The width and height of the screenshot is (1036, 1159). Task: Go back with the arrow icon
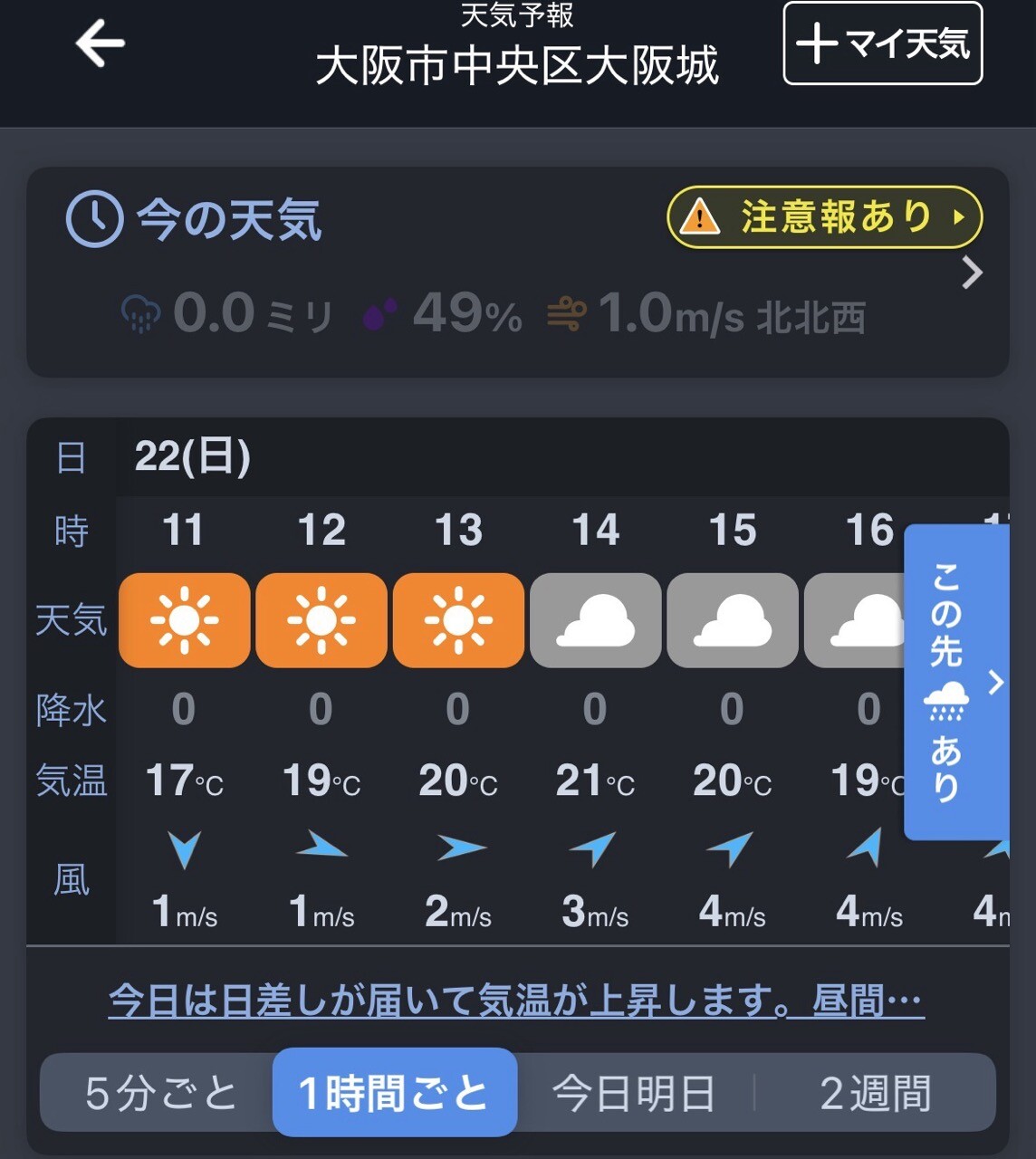(x=100, y=43)
